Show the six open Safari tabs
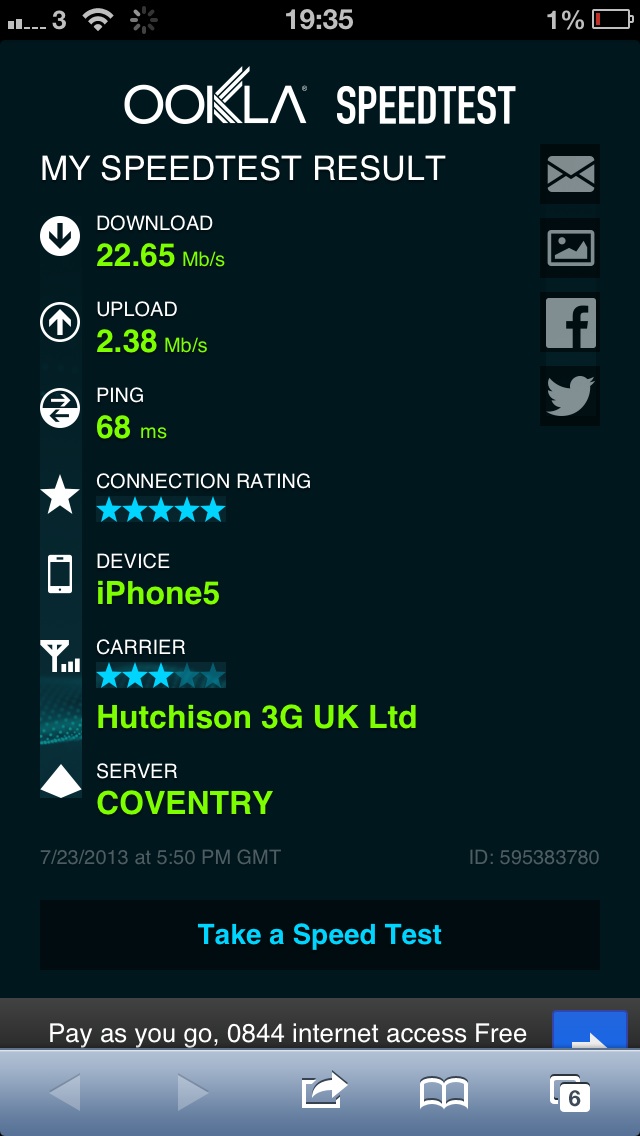The width and height of the screenshot is (640, 1136). (570, 1093)
